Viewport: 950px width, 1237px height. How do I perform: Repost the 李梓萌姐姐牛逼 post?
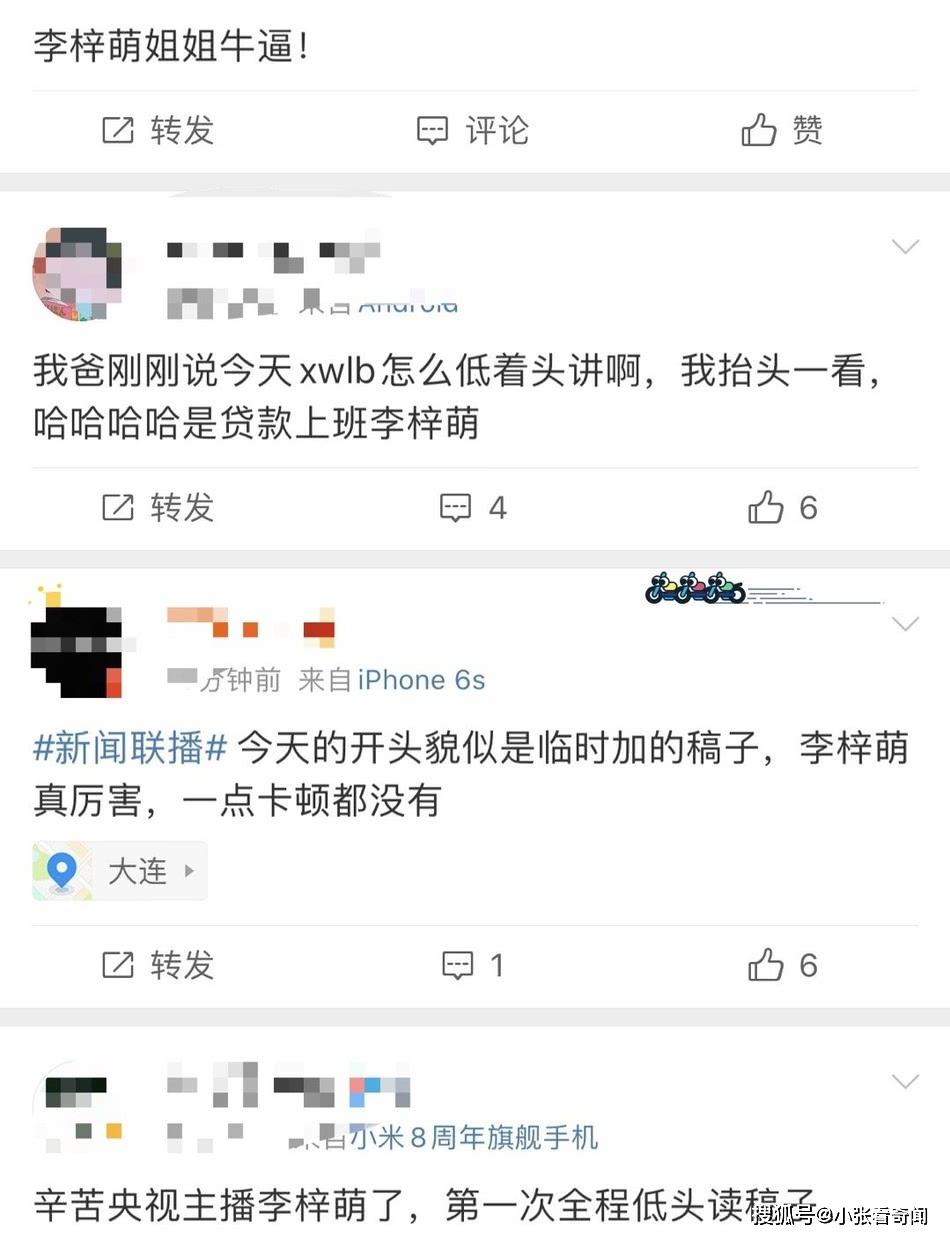point(158,130)
